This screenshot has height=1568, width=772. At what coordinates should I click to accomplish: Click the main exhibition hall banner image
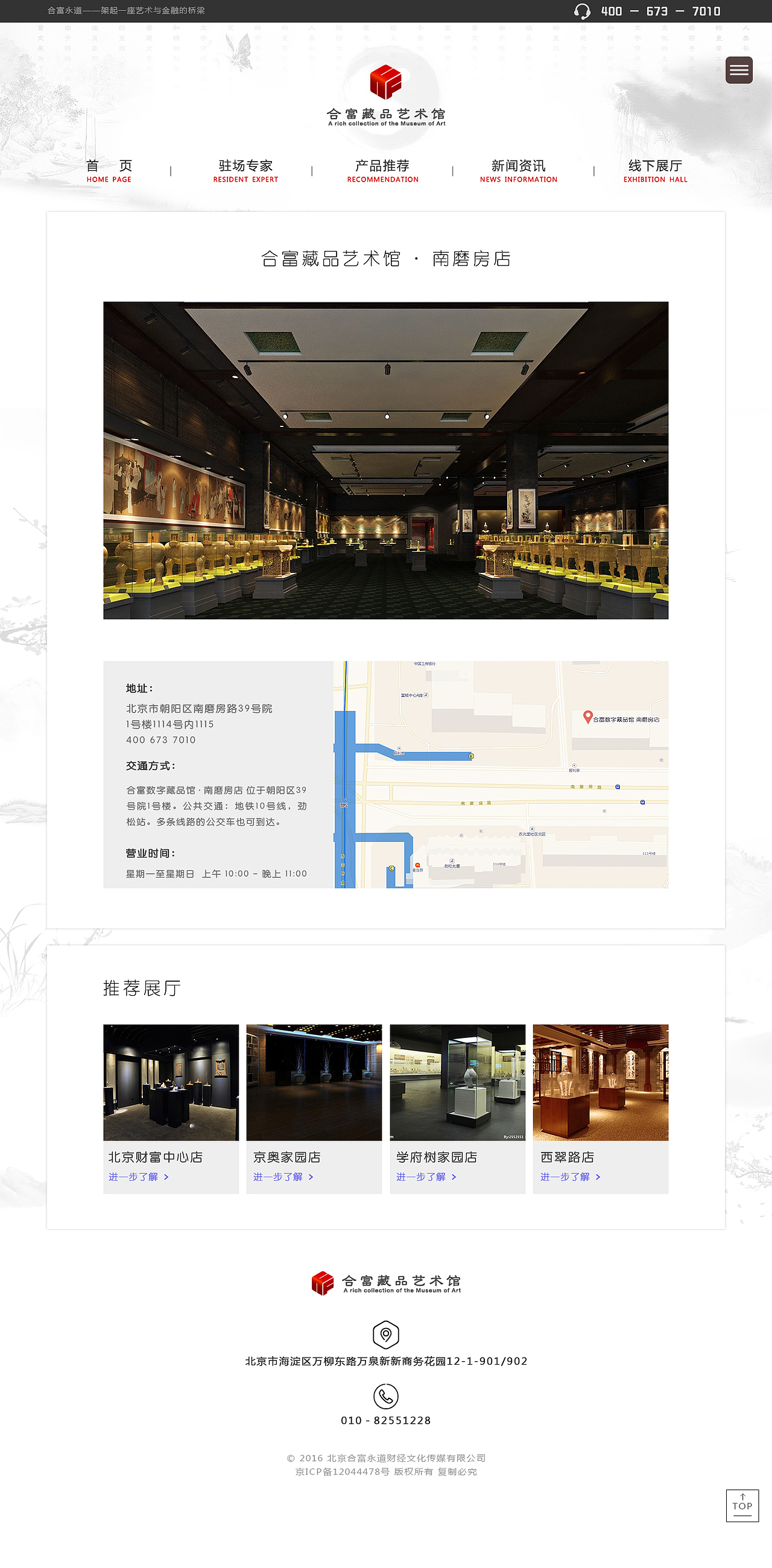(x=385, y=460)
